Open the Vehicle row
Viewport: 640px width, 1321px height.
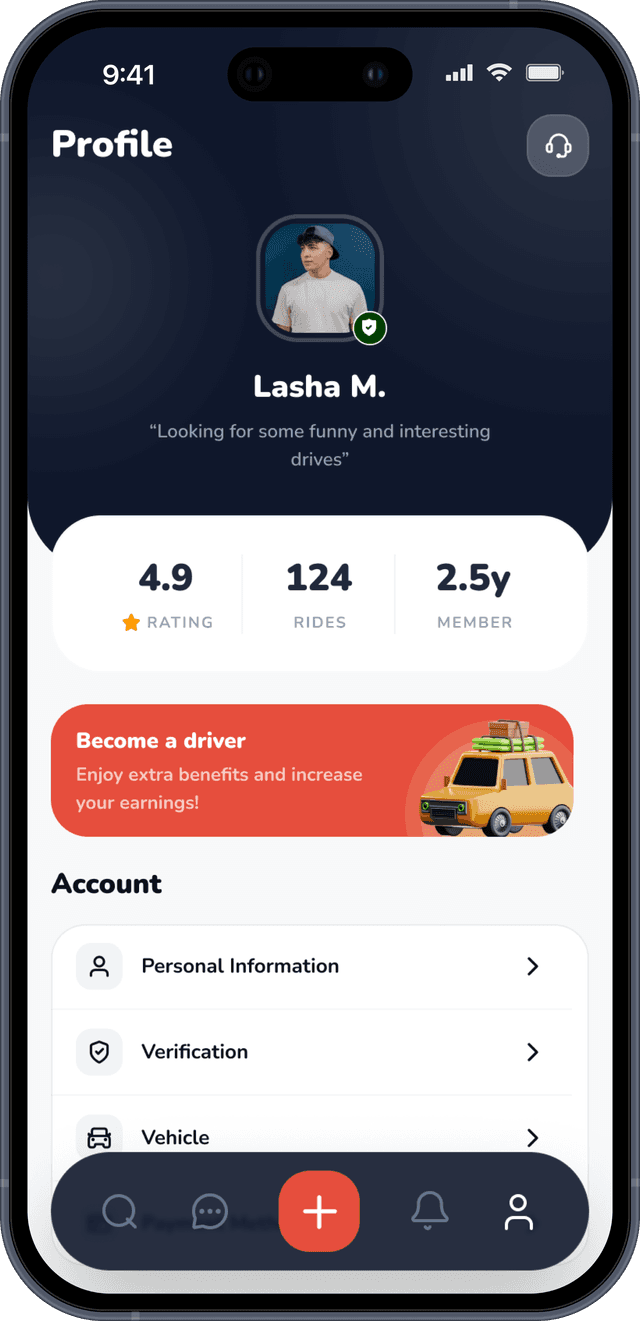tap(320, 1136)
